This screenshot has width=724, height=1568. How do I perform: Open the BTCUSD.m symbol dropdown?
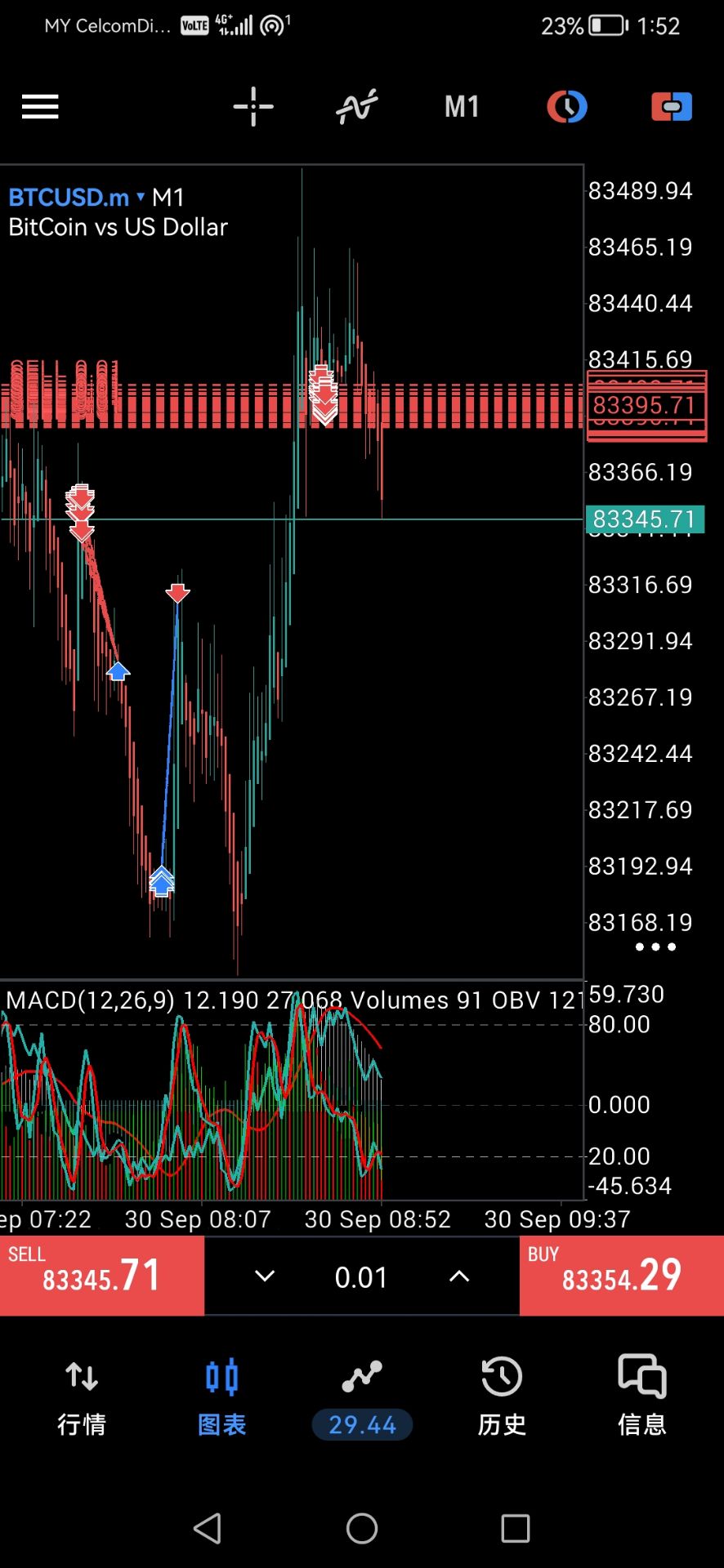click(x=77, y=198)
